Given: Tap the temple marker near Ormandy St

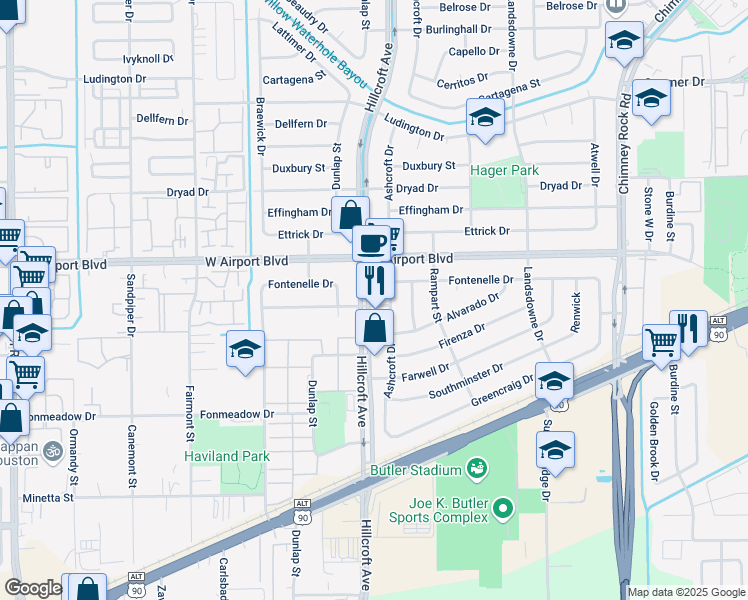Looking at the screenshot, I should tap(53, 451).
